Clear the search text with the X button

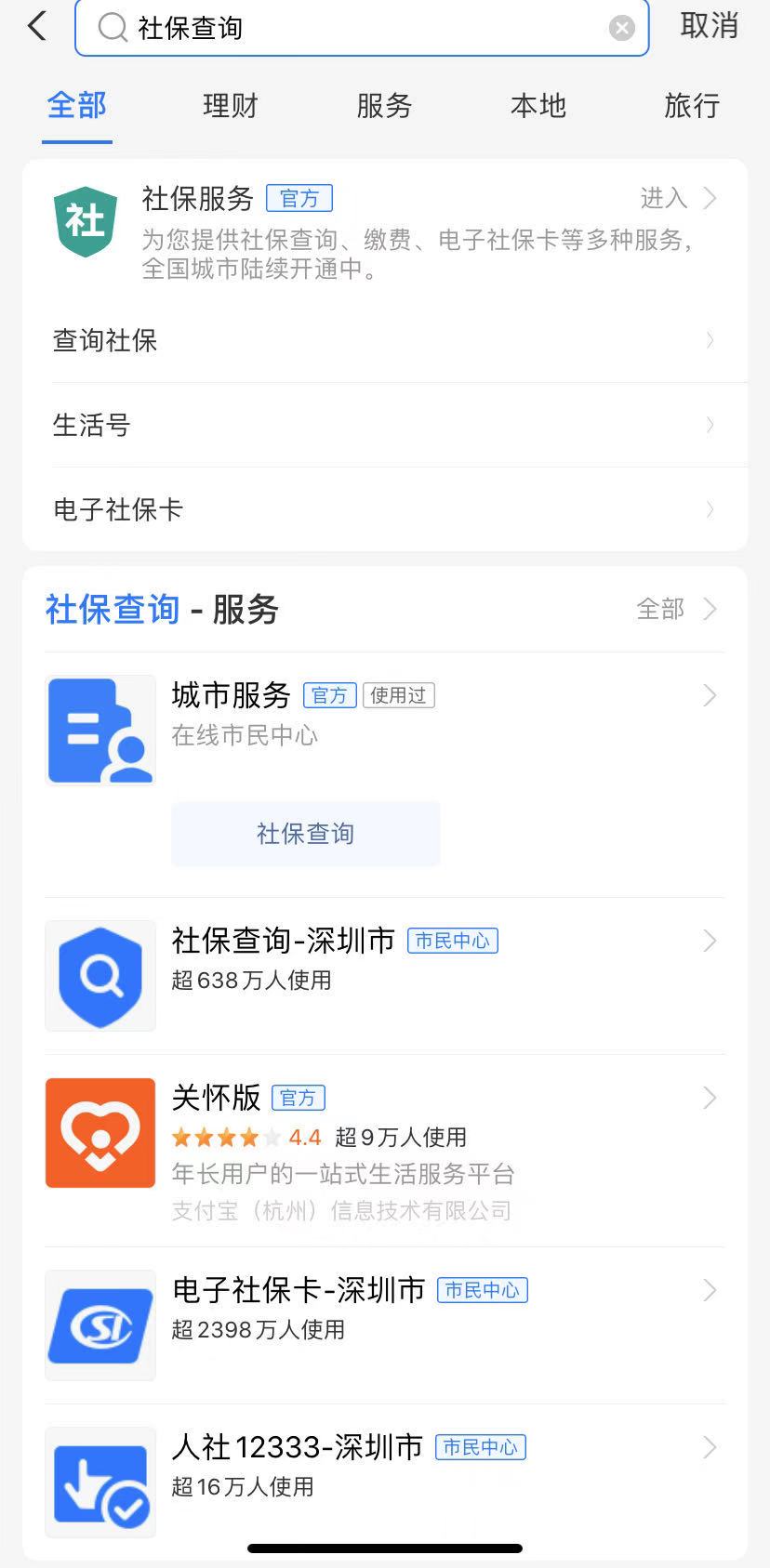pos(621,27)
